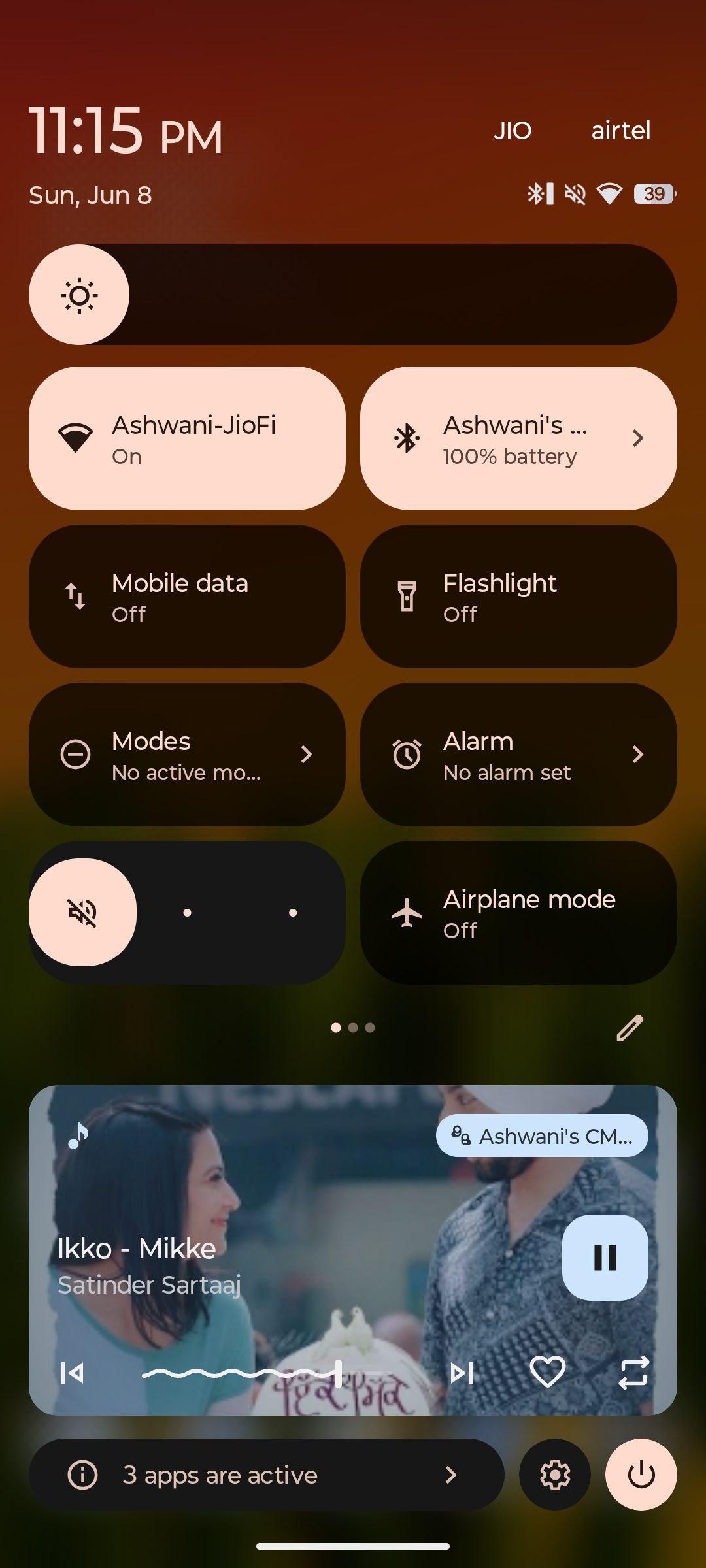The width and height of the screenshot is (706, 1568).
Task: View the 3 active apps
Action: (267, 1475)
